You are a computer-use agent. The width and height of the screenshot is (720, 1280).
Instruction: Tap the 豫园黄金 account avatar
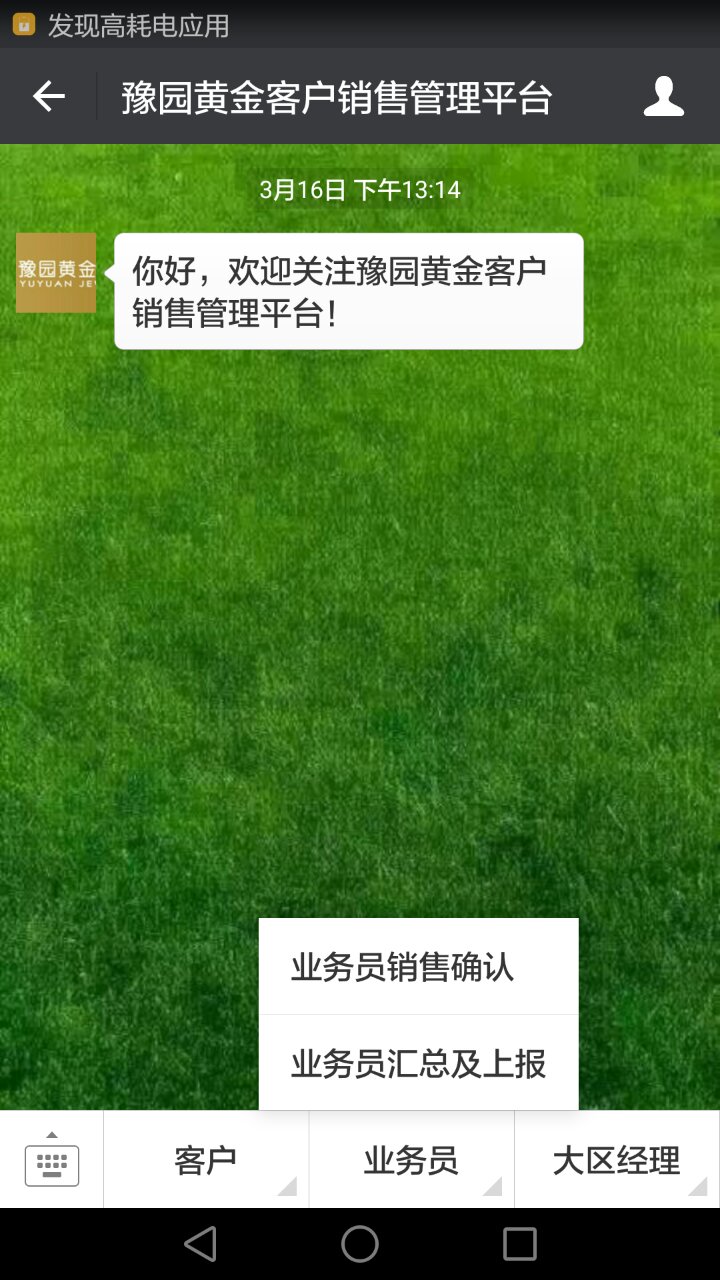56,273
